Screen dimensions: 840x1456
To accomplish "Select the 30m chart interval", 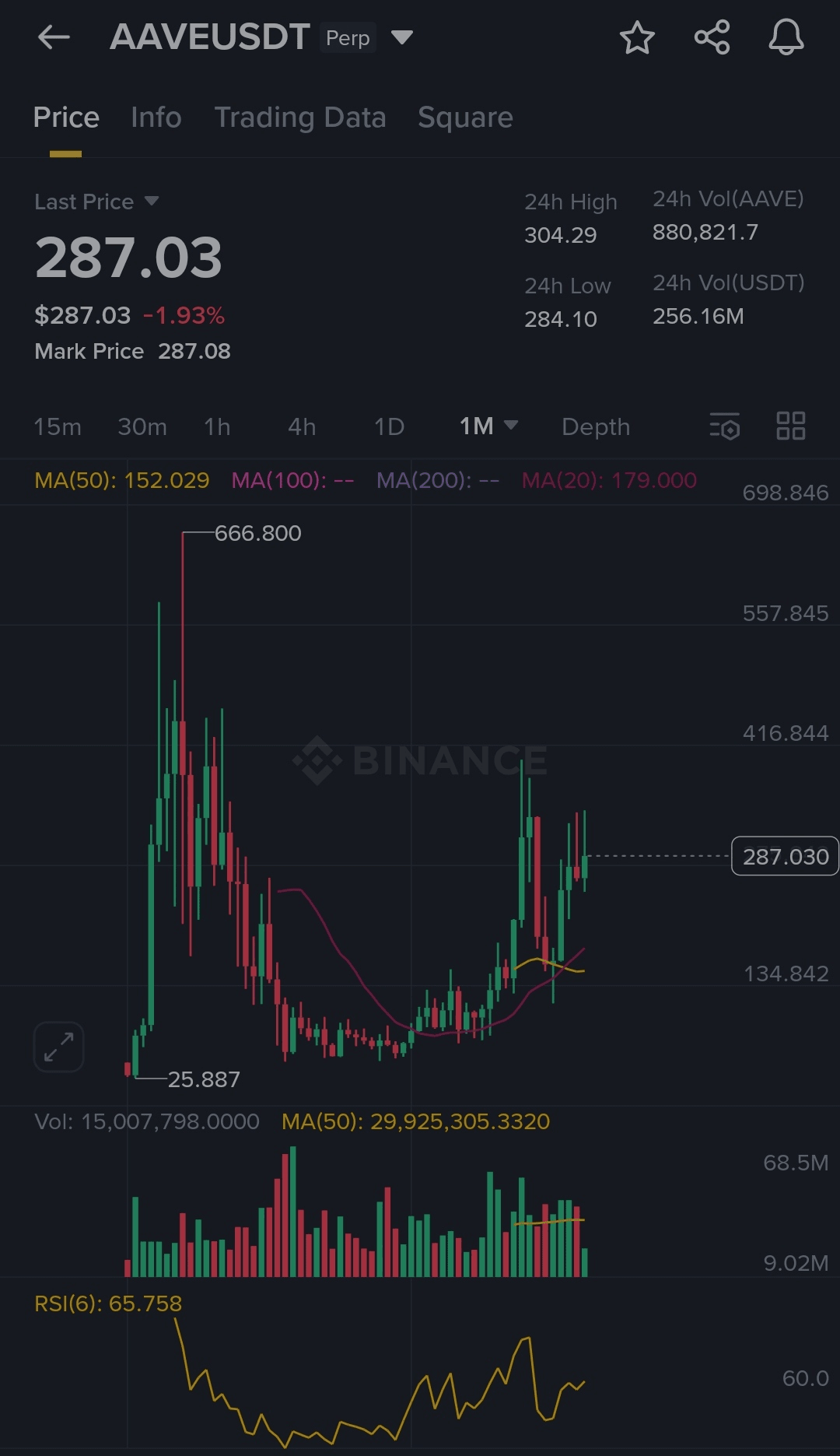I will (142, 426).
